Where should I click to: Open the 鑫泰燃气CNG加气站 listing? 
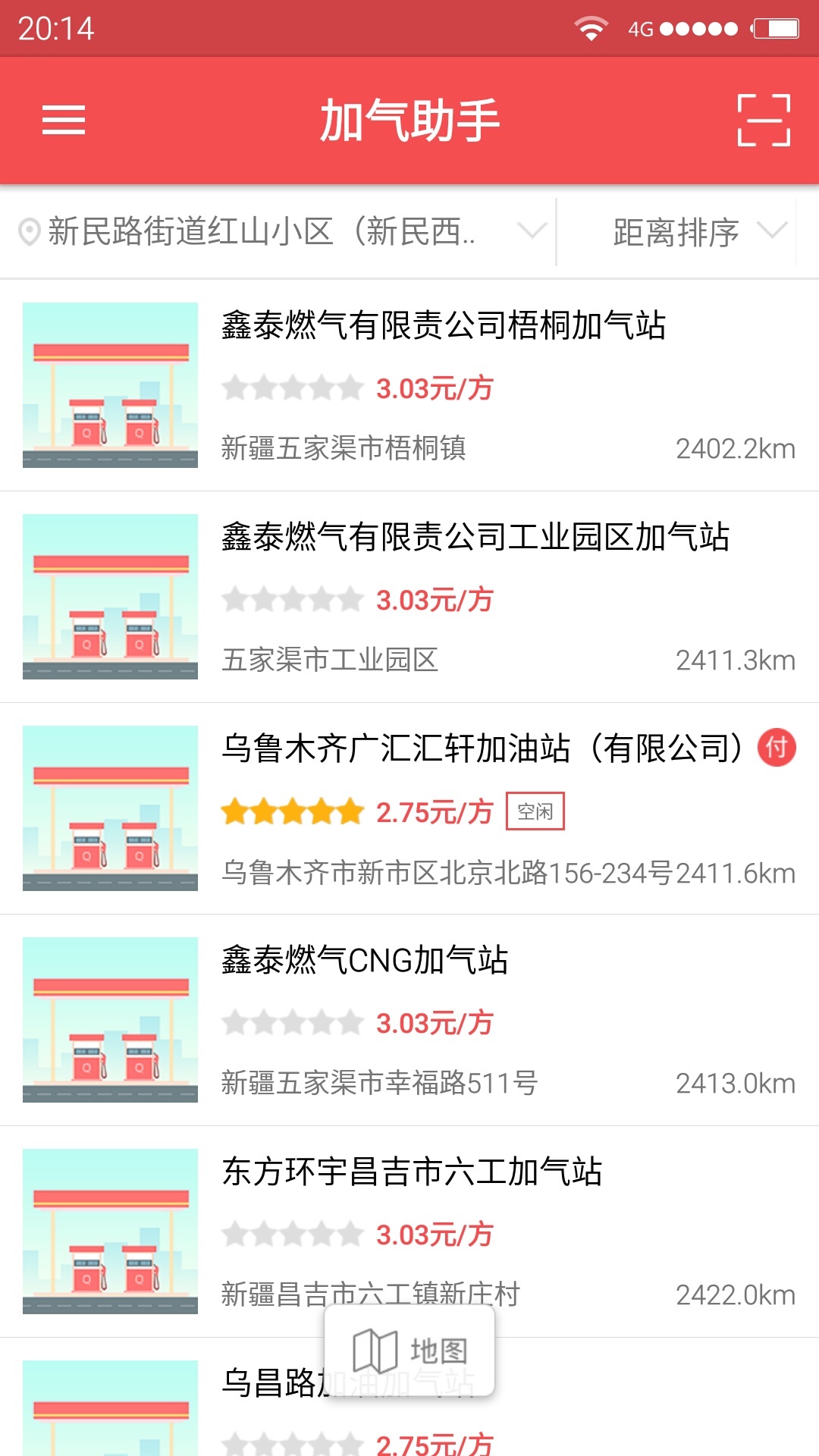[364, 961]
